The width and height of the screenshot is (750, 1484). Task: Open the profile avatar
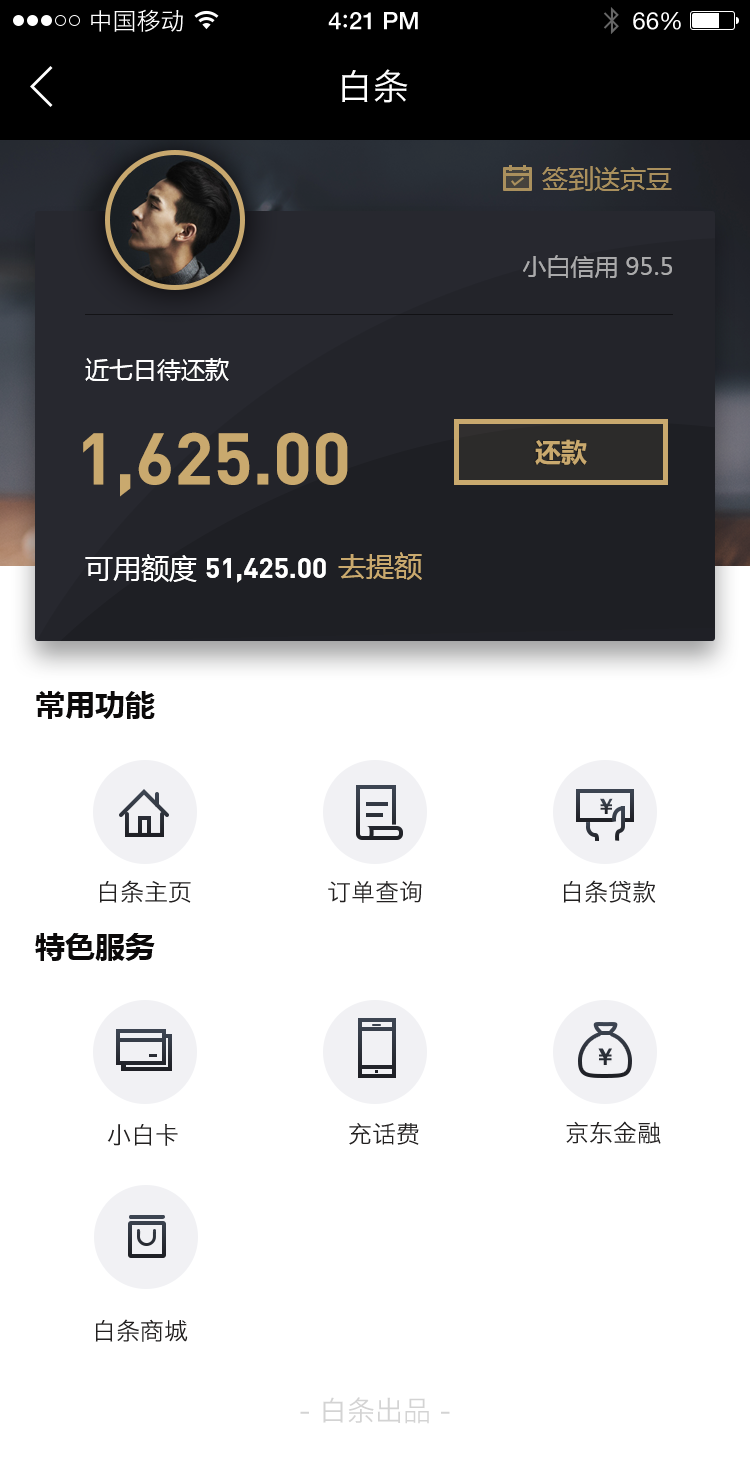[x=175, y=220]
